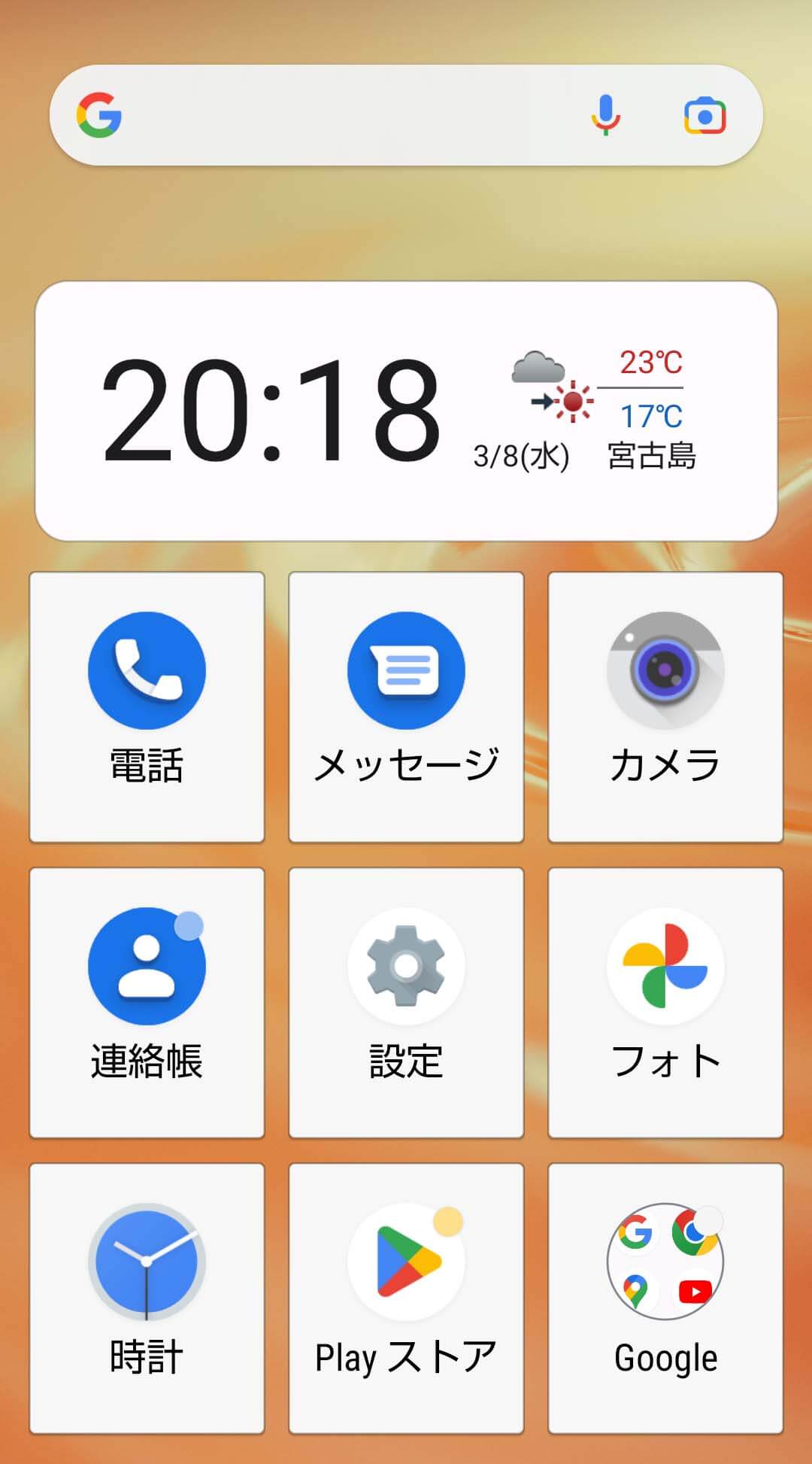Screen dimensions: 812x1464
Task: Launch the メッセージ app
Action: [x=406, y=706]
